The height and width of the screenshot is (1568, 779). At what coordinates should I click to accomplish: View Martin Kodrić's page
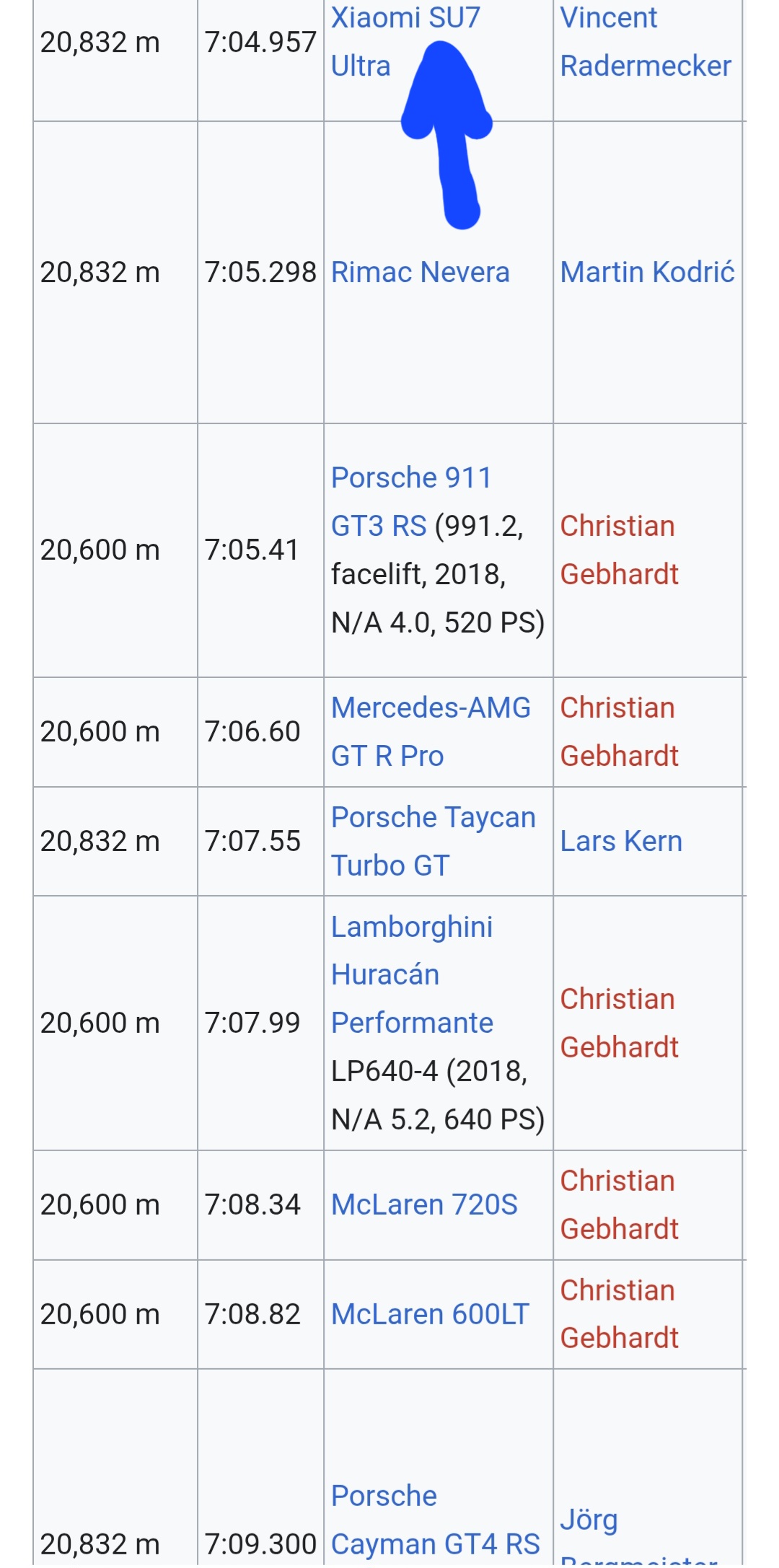[647, 273]
